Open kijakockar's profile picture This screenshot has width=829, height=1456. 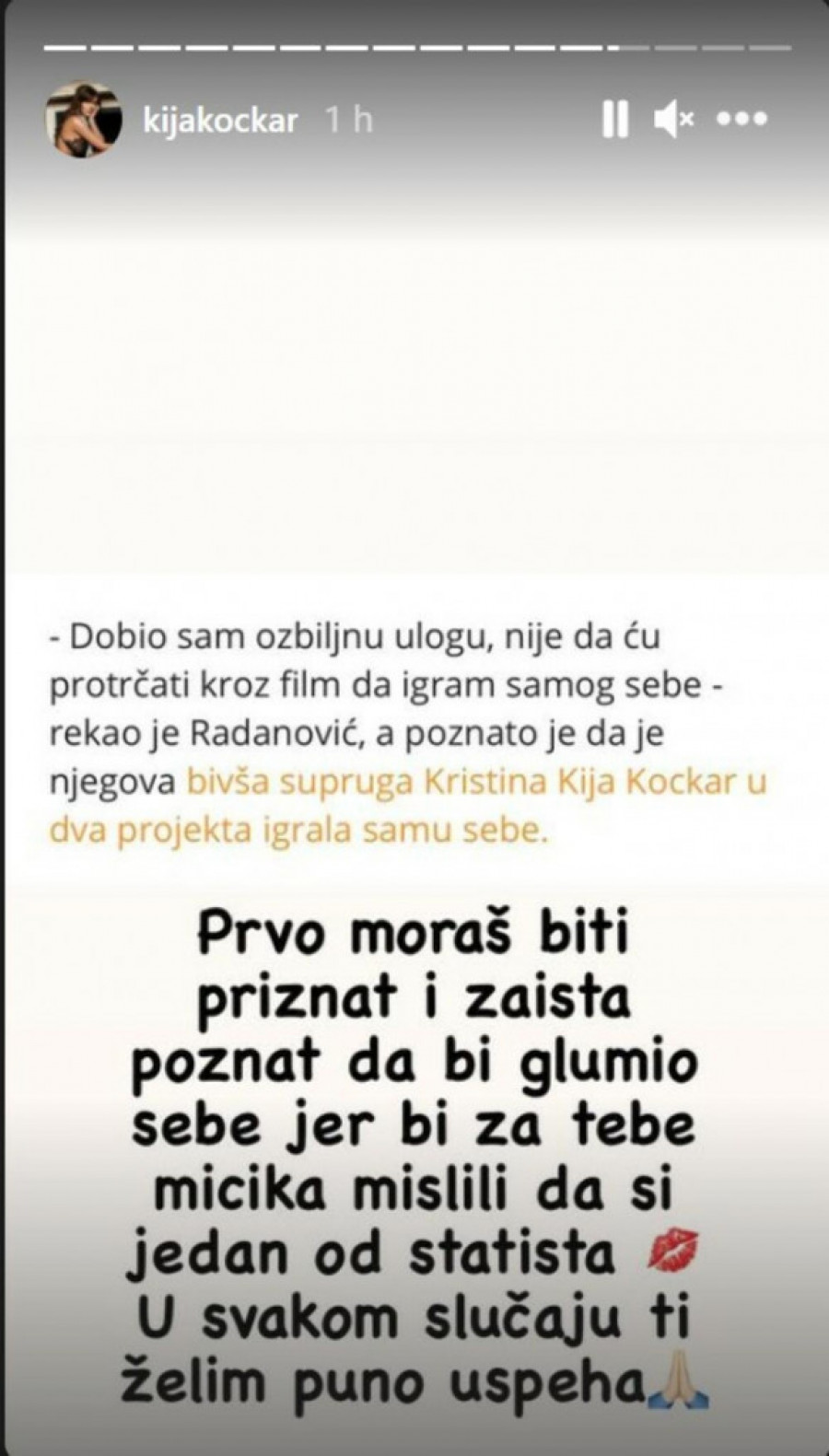(x=84, y=119)
